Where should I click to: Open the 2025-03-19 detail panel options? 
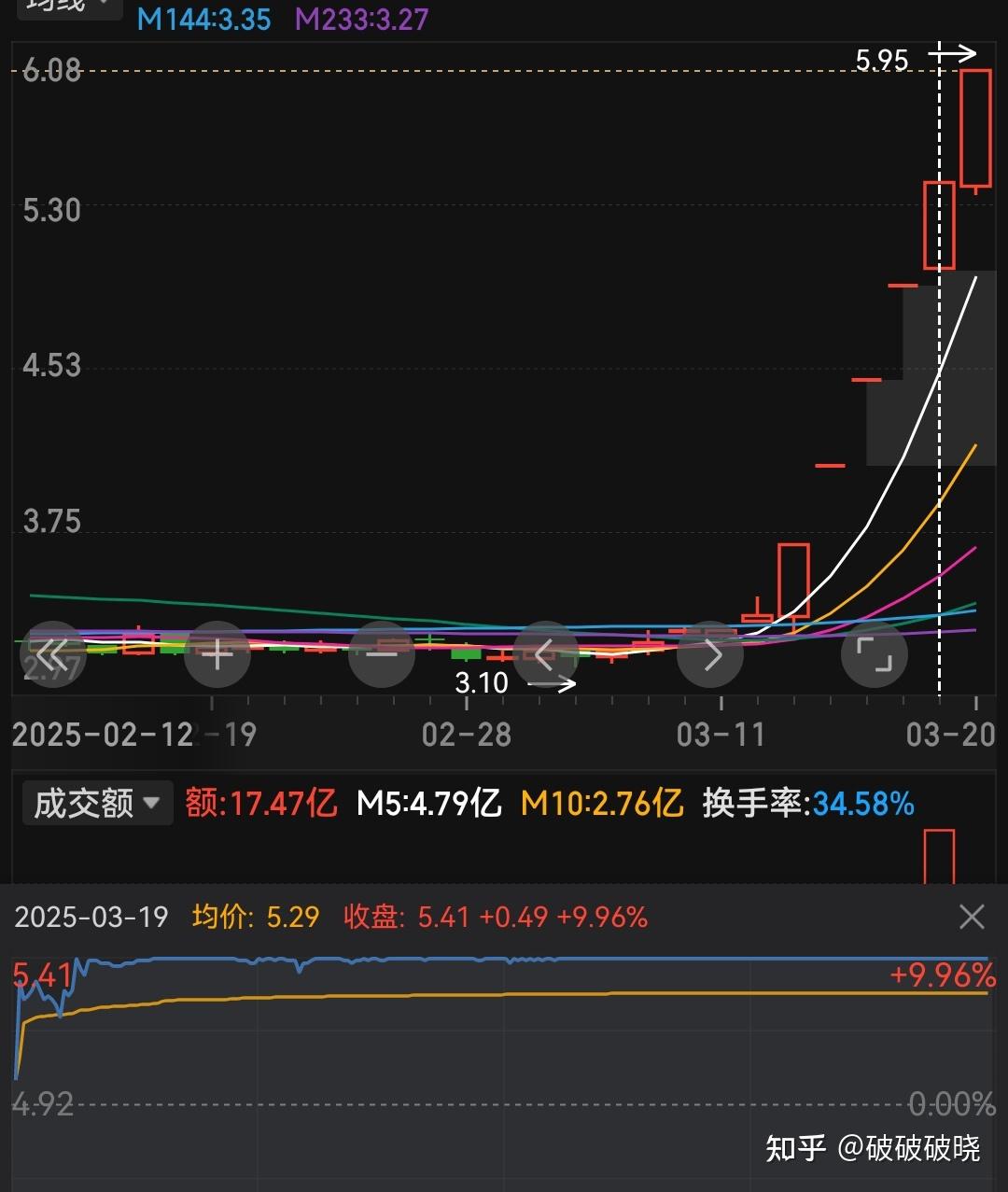pos(973,918)
